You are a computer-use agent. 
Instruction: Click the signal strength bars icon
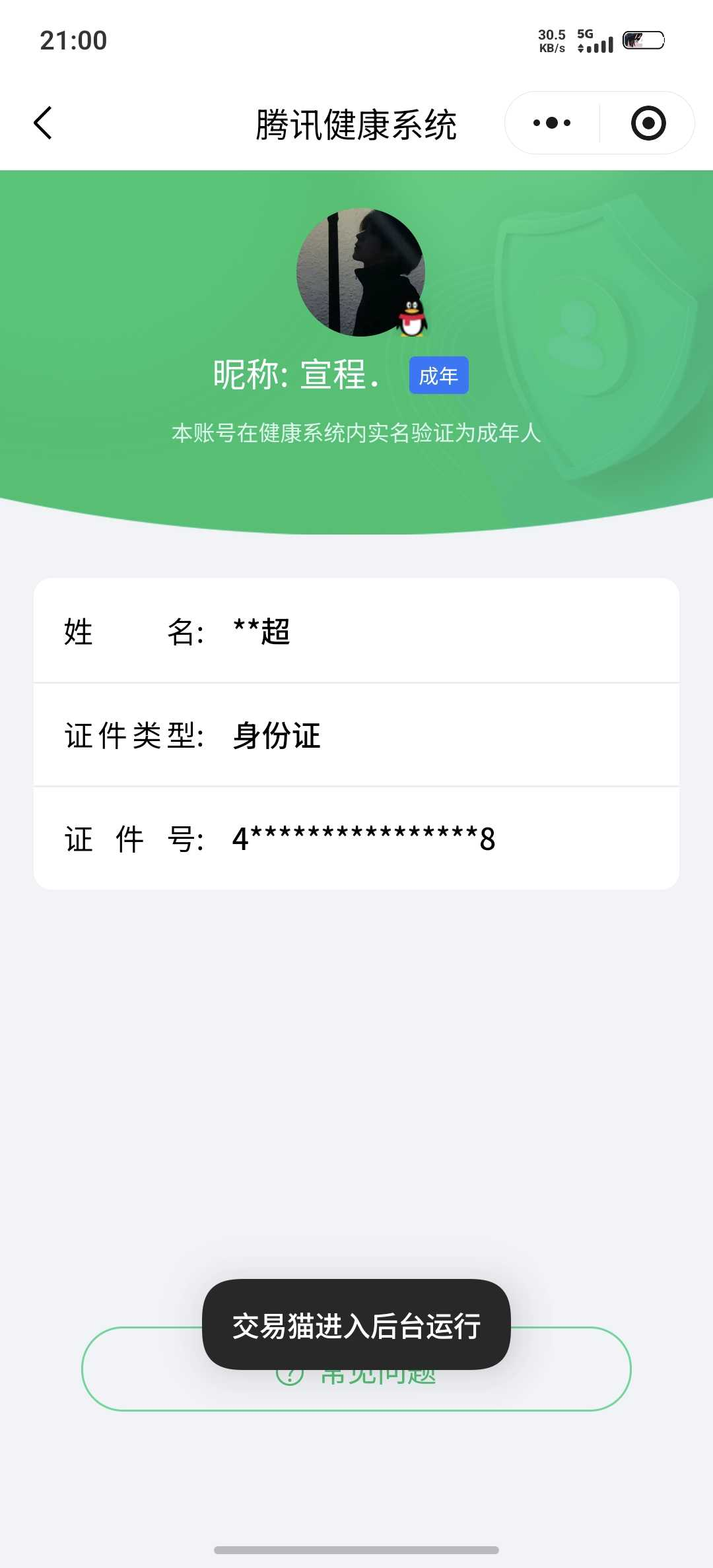[601, 45]
